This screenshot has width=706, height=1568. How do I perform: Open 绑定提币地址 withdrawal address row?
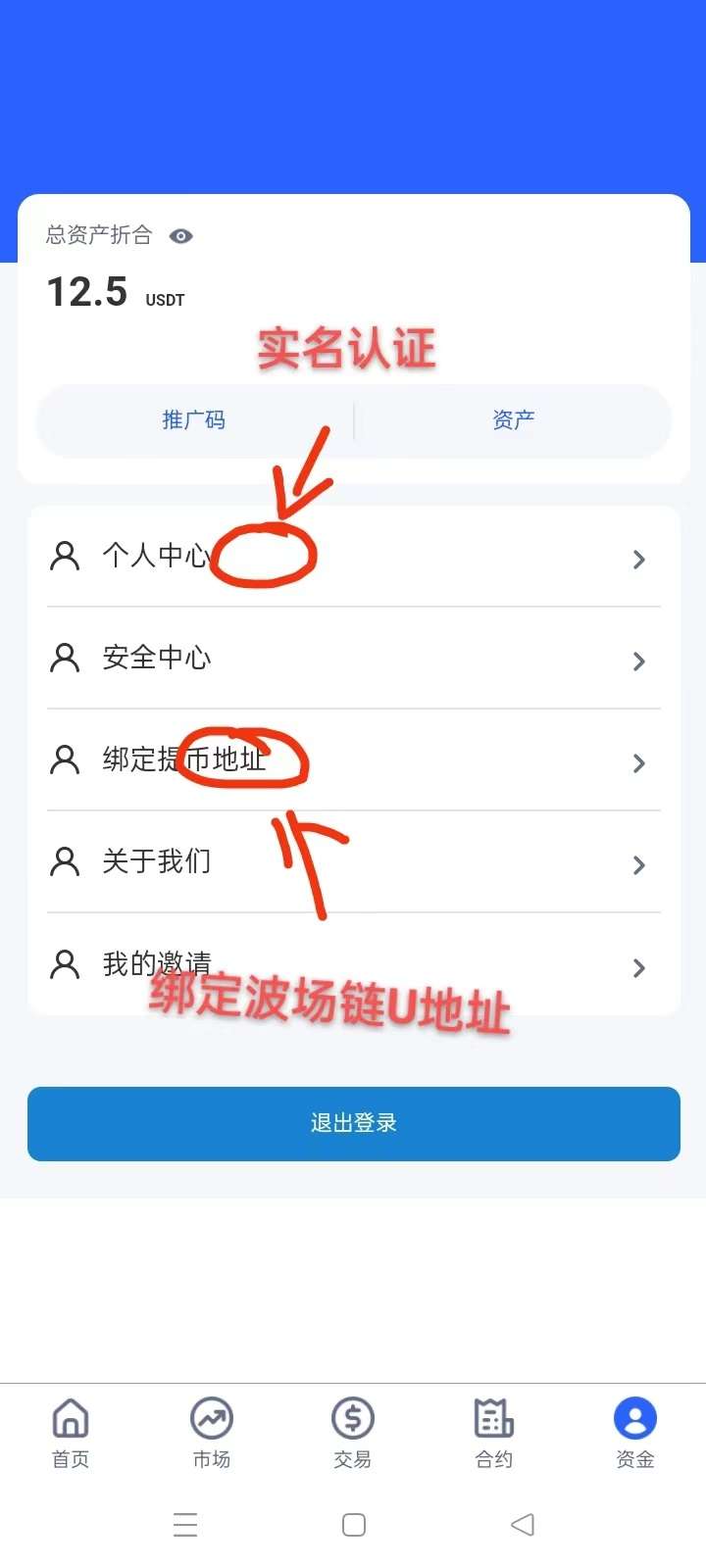point(353,760)
